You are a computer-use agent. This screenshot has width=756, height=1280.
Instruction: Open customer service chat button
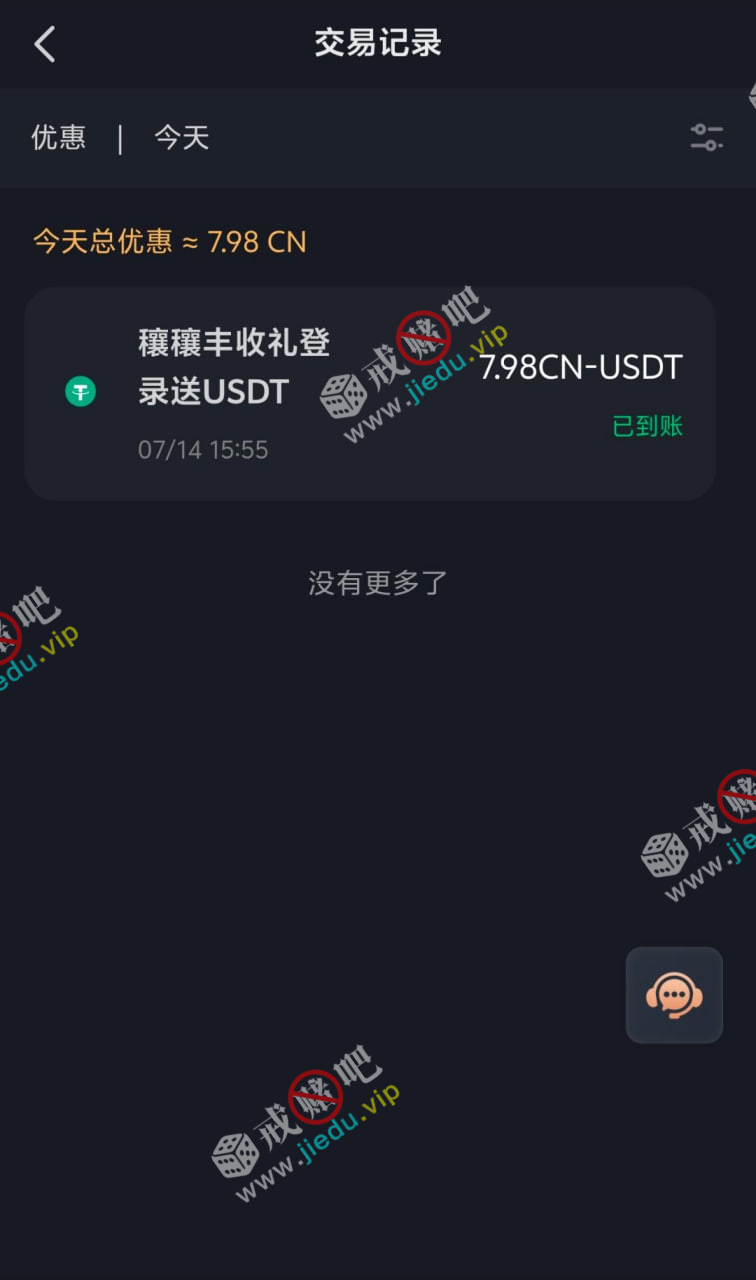pos(674,995)
